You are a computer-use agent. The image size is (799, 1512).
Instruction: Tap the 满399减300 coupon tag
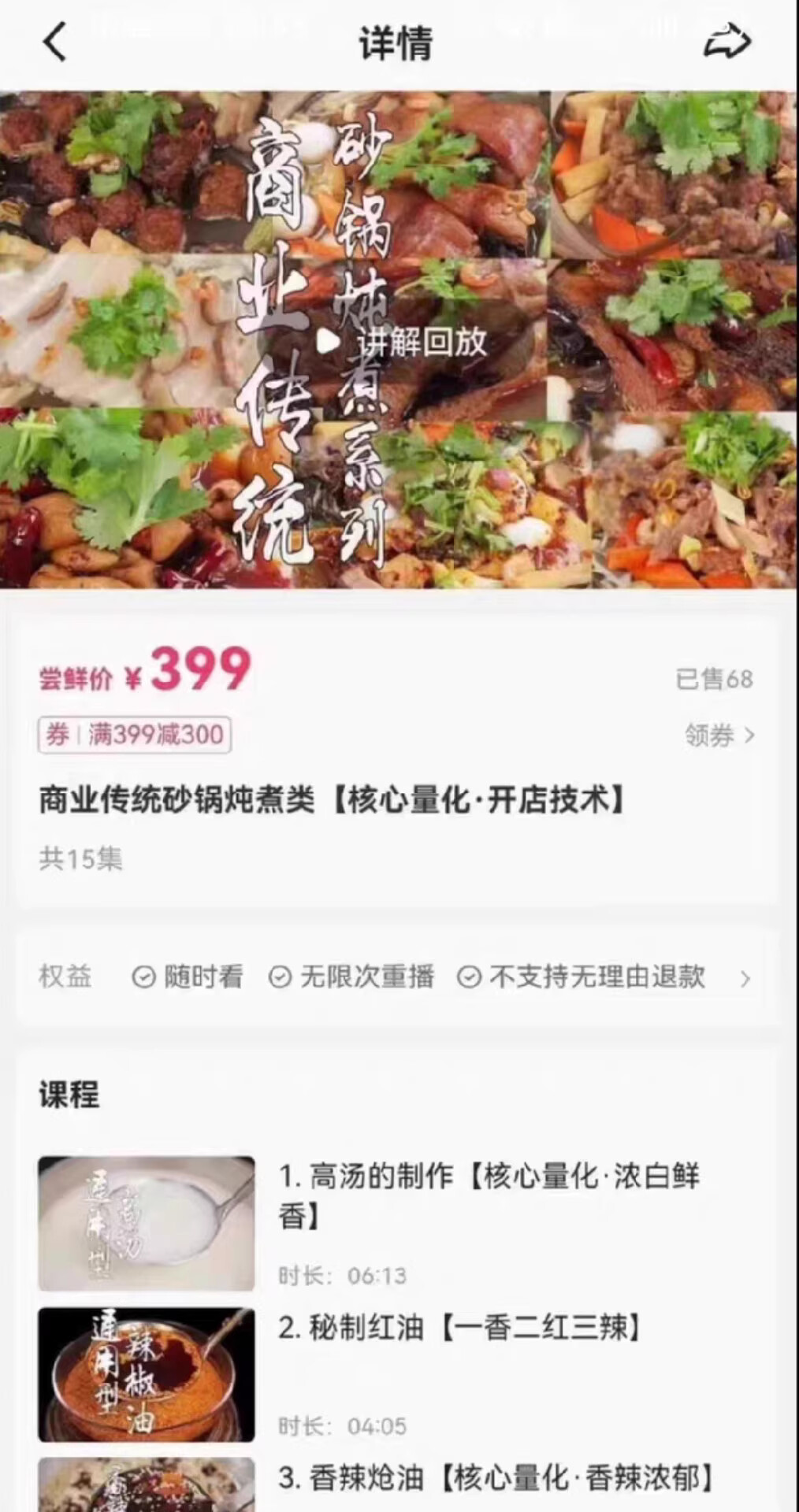pos(135,735)
